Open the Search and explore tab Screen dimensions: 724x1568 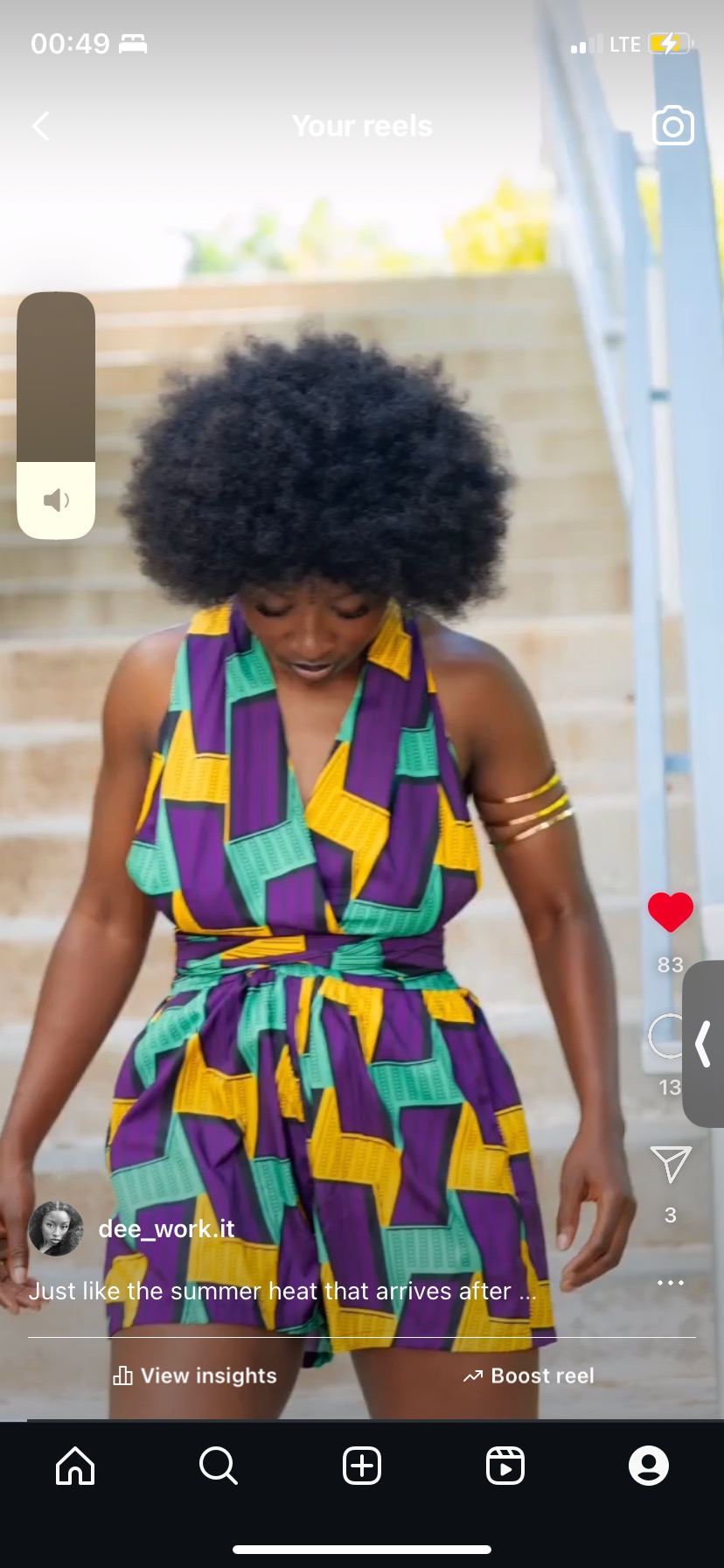coord(219,1466)
